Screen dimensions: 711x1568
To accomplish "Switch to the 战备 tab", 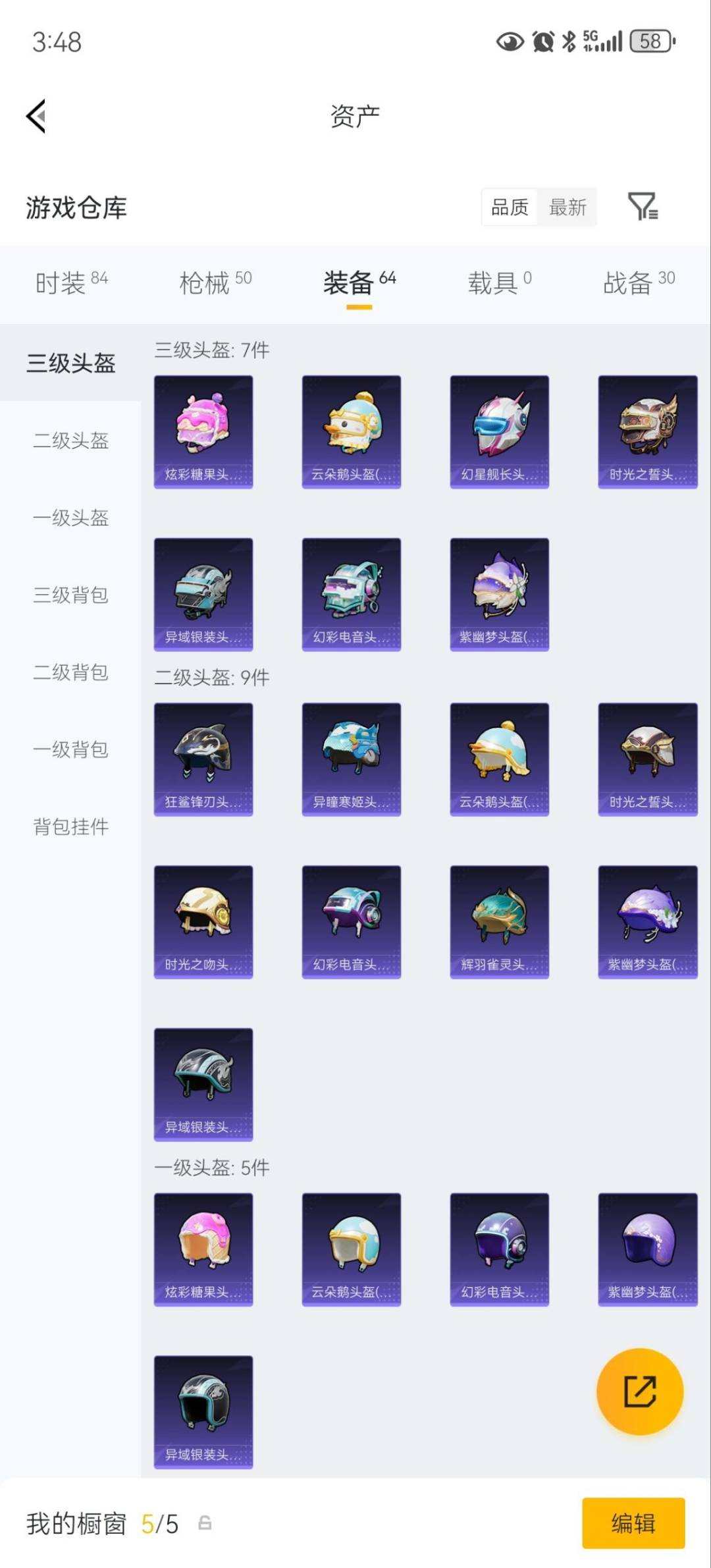I will point(627,282).
